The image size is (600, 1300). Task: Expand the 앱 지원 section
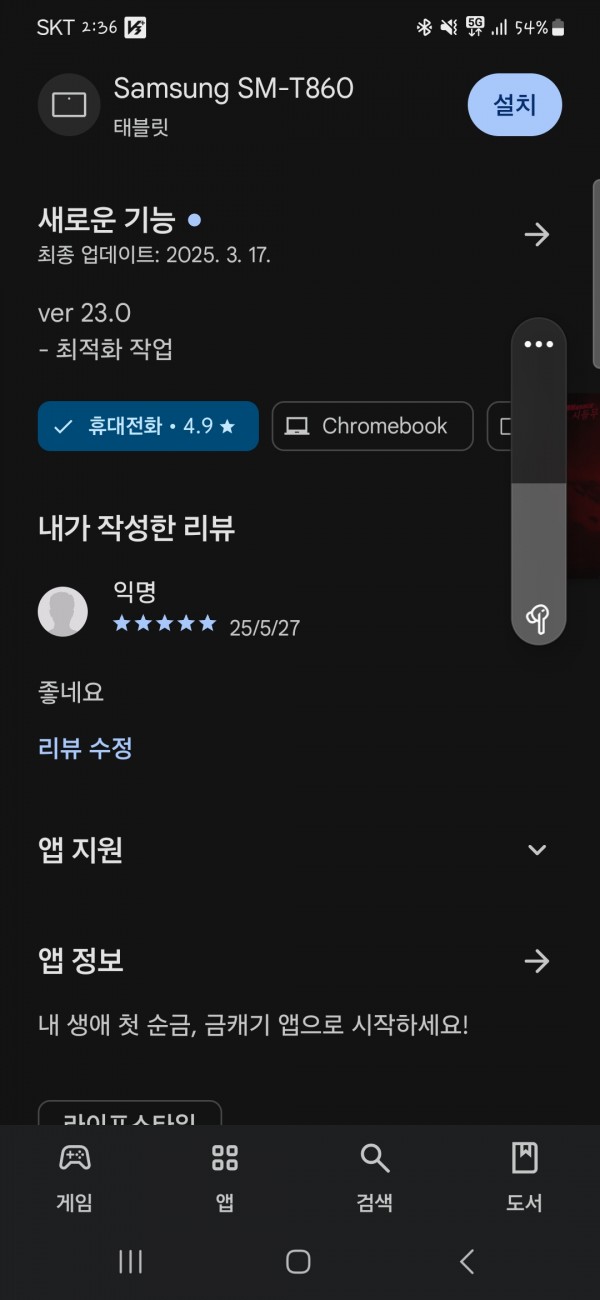(x=537, y=850)
